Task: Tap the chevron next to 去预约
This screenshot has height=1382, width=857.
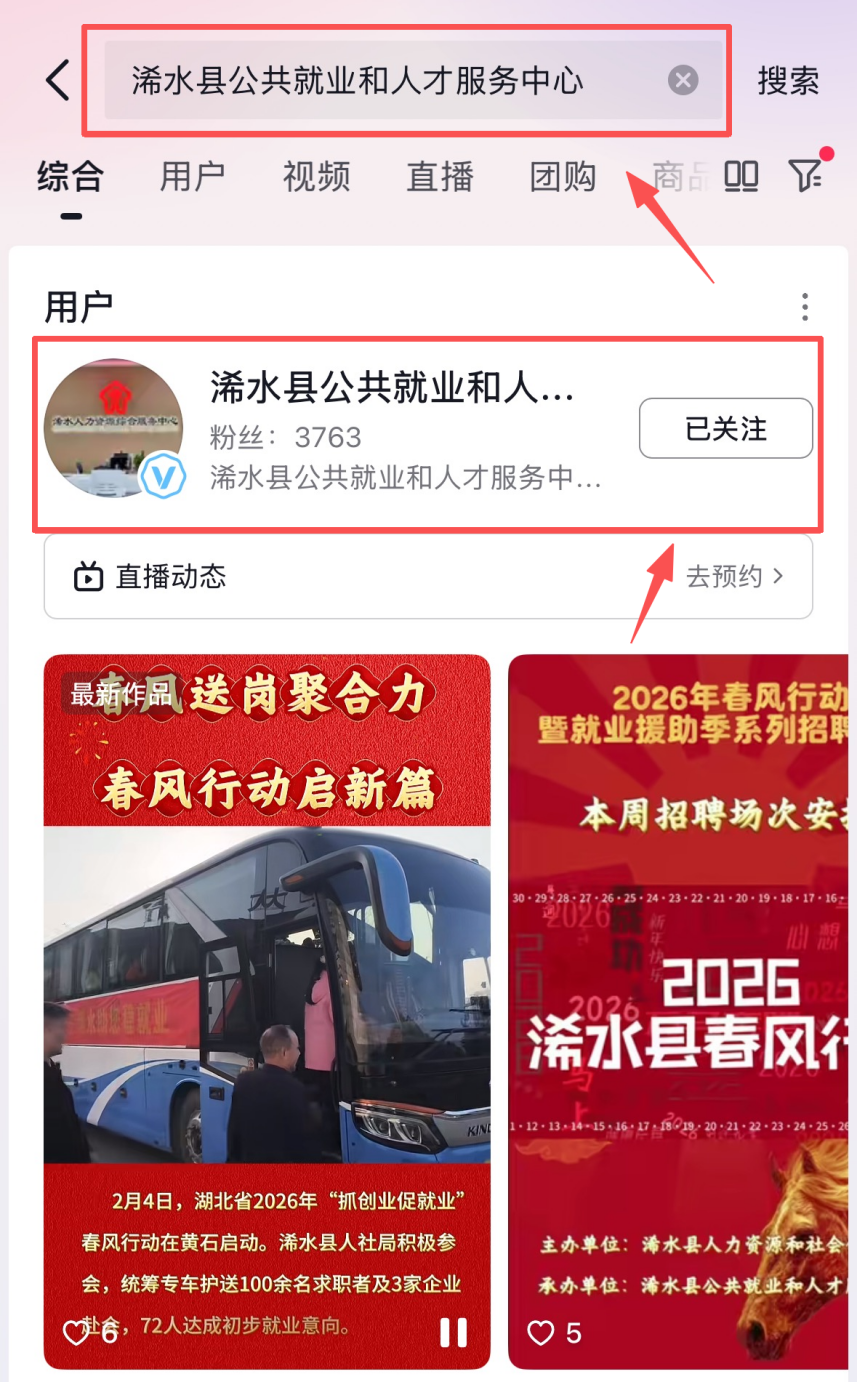Action: pyautogui.click(x=787, y=576)
